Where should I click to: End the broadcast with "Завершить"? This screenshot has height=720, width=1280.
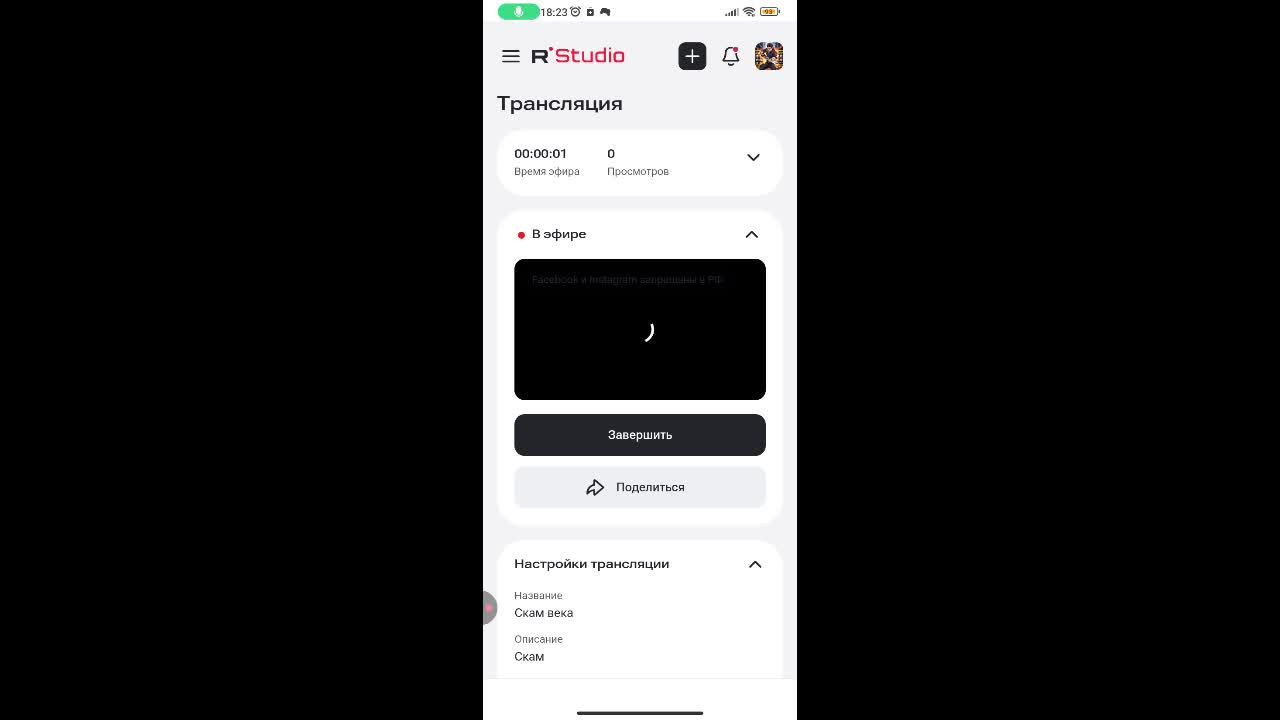pyautogui.click(x=640, y=435)
